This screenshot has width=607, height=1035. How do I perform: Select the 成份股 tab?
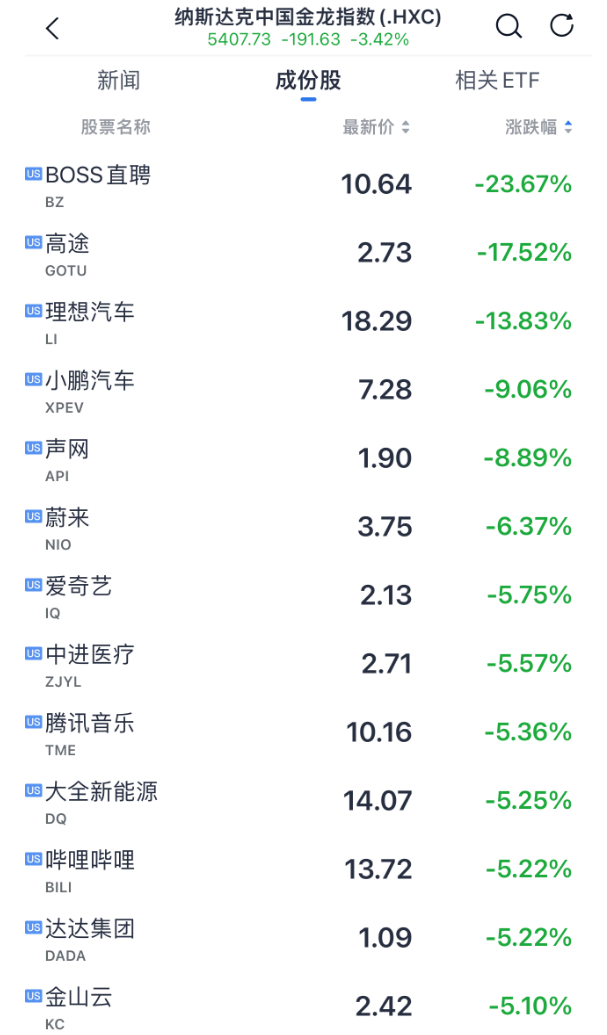308,81
